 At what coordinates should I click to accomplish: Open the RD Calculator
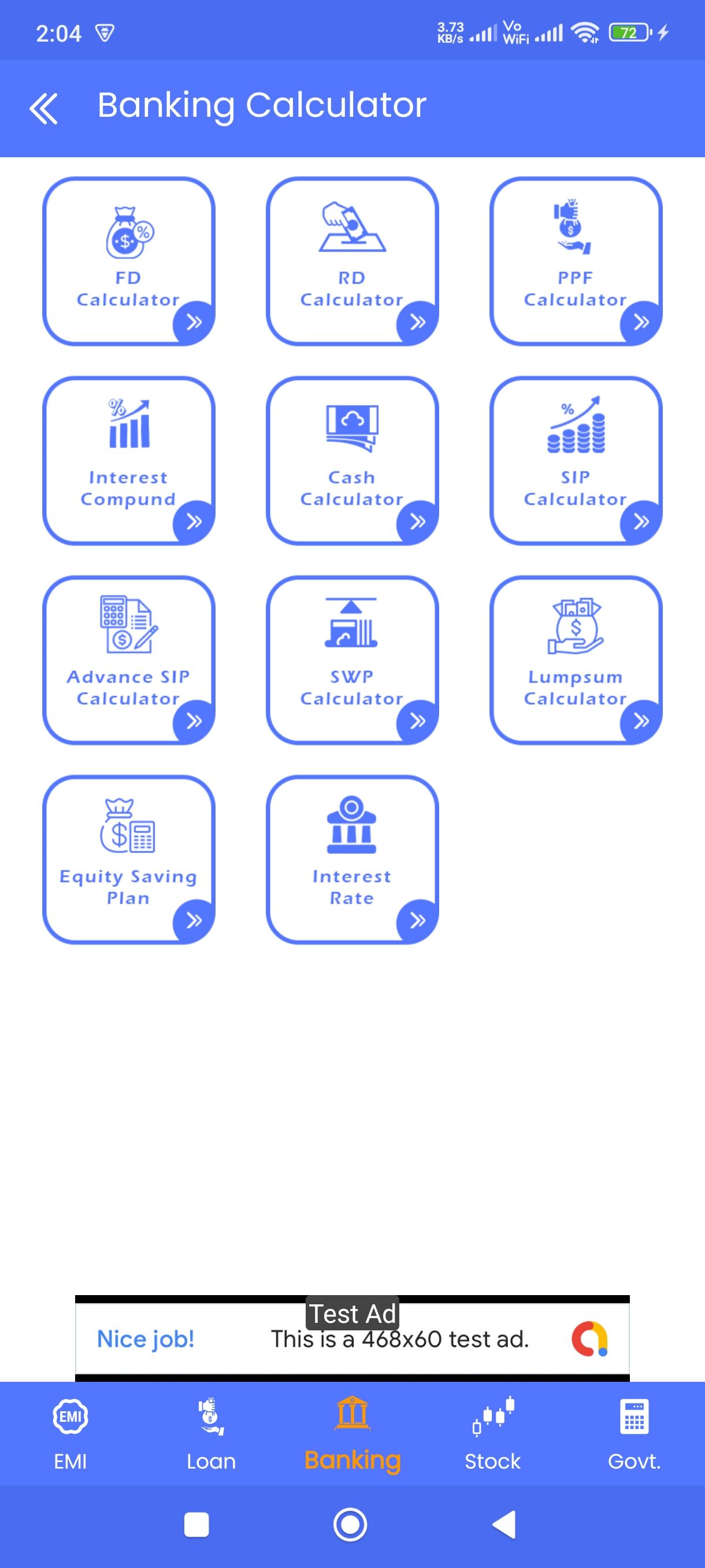[x=352, y=261]
